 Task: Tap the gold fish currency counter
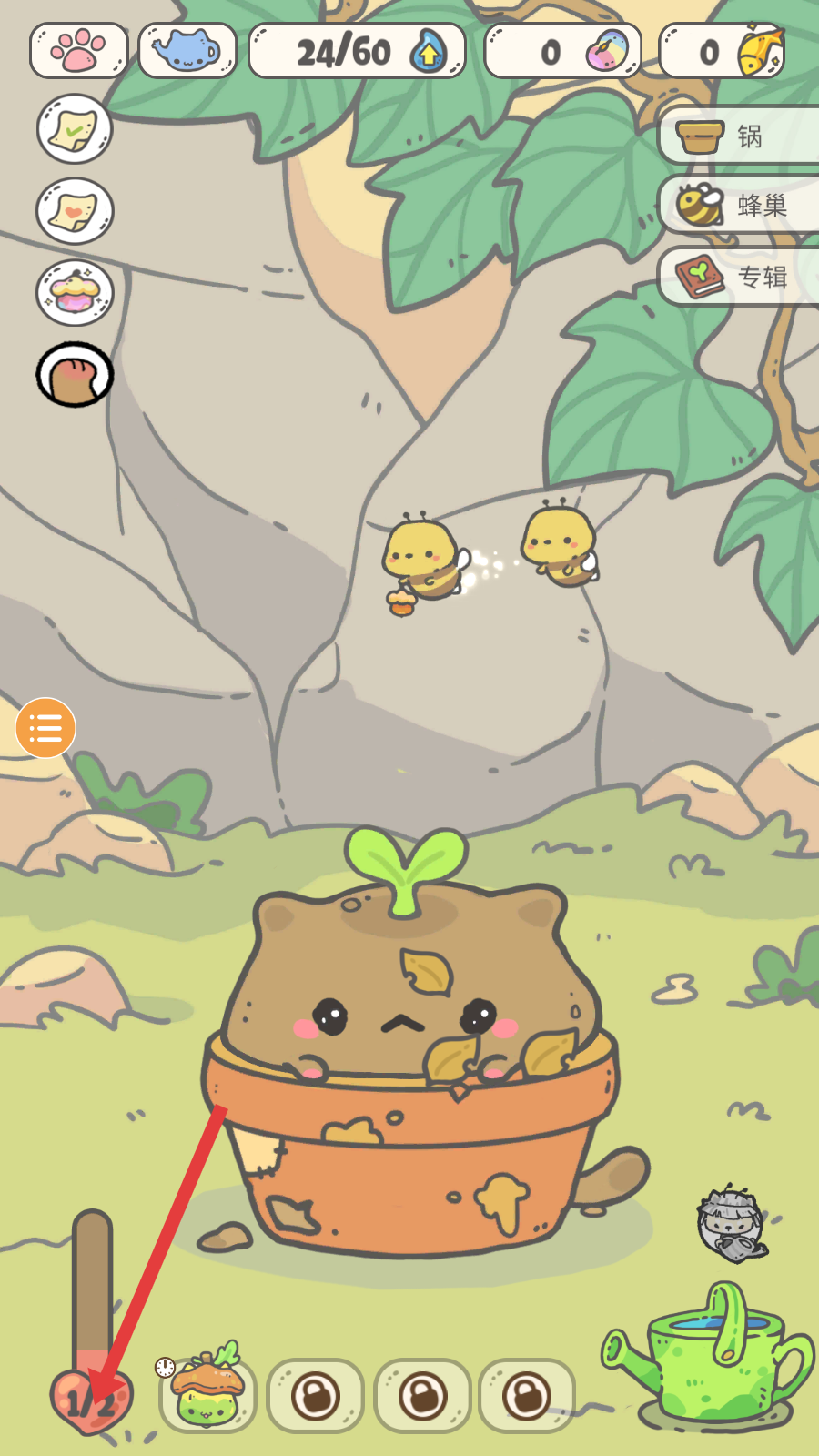point(722,51)
